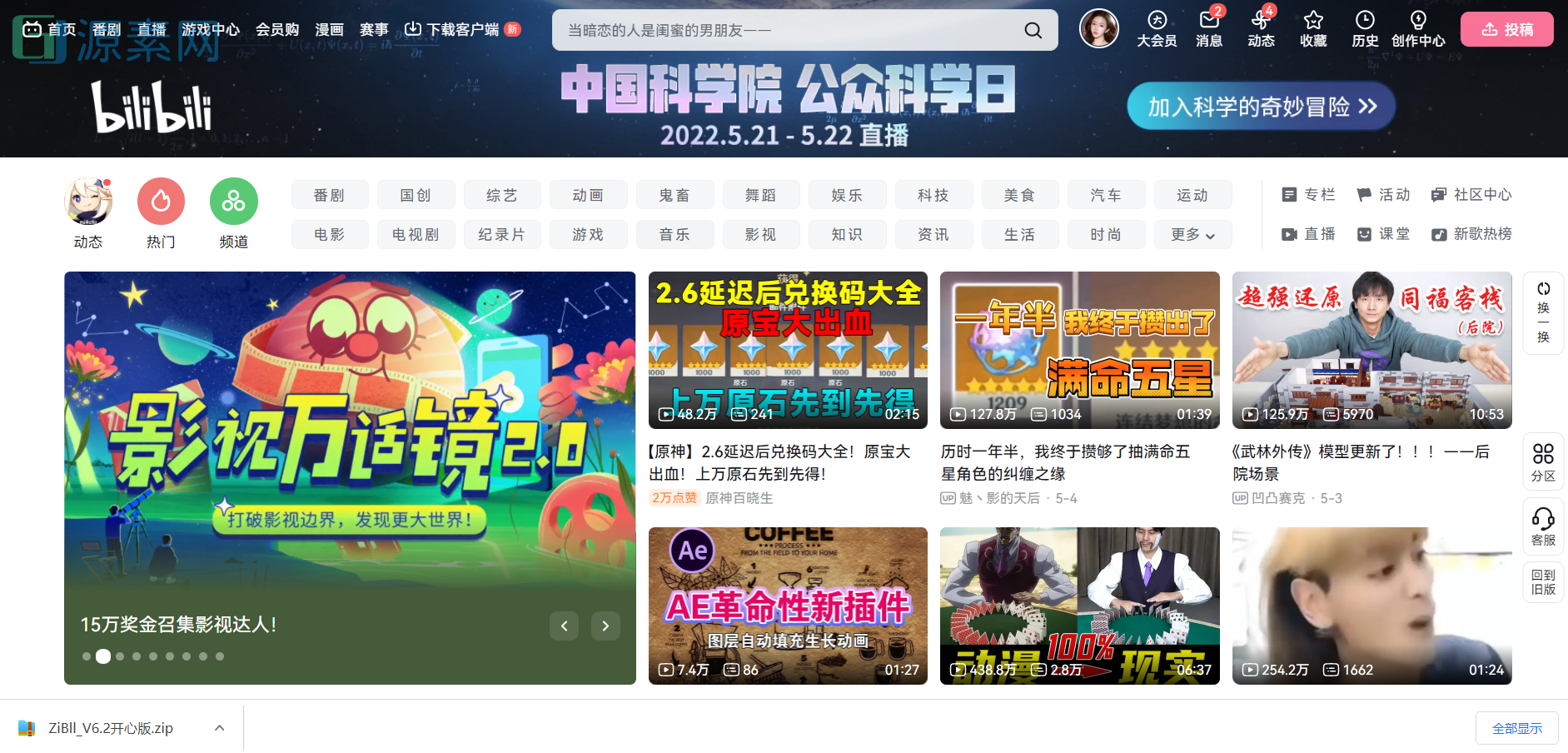Switch back via 回到旧版 button

pyautogui.click(x=1543, y=582)
